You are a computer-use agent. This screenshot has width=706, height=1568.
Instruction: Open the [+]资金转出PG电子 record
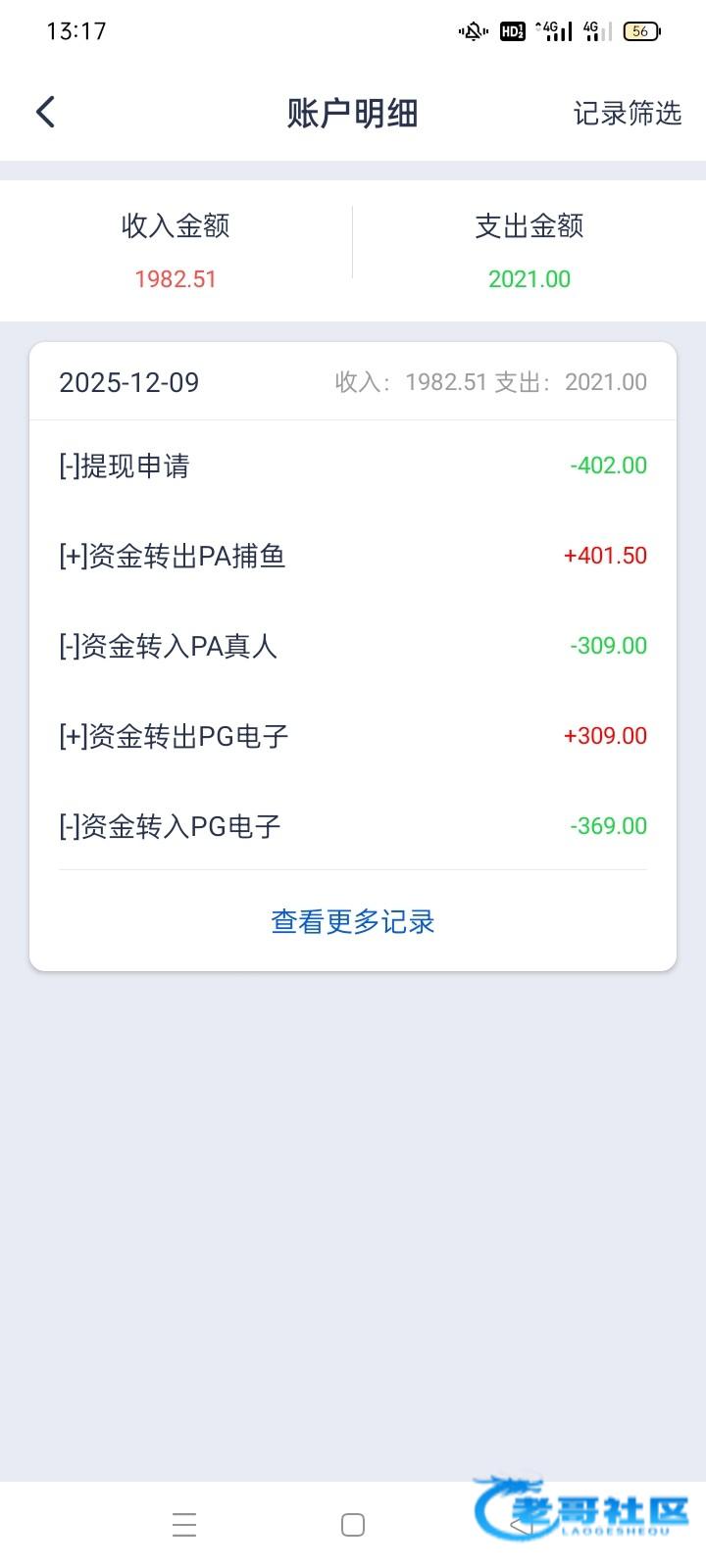pos(353,736)
